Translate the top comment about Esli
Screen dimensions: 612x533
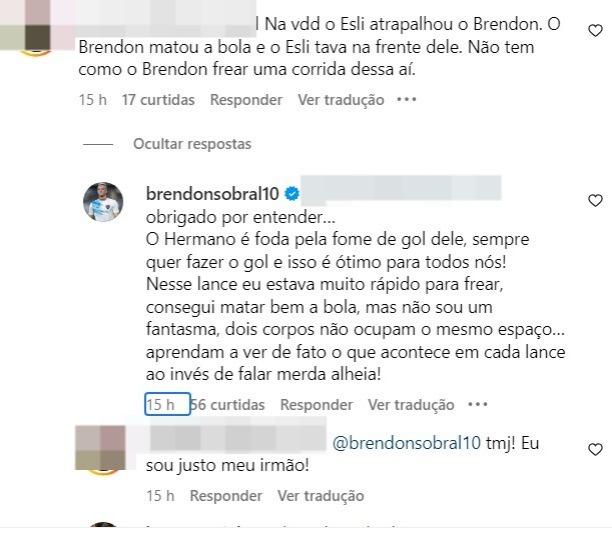pyautogui.click(x=341, y=100)
